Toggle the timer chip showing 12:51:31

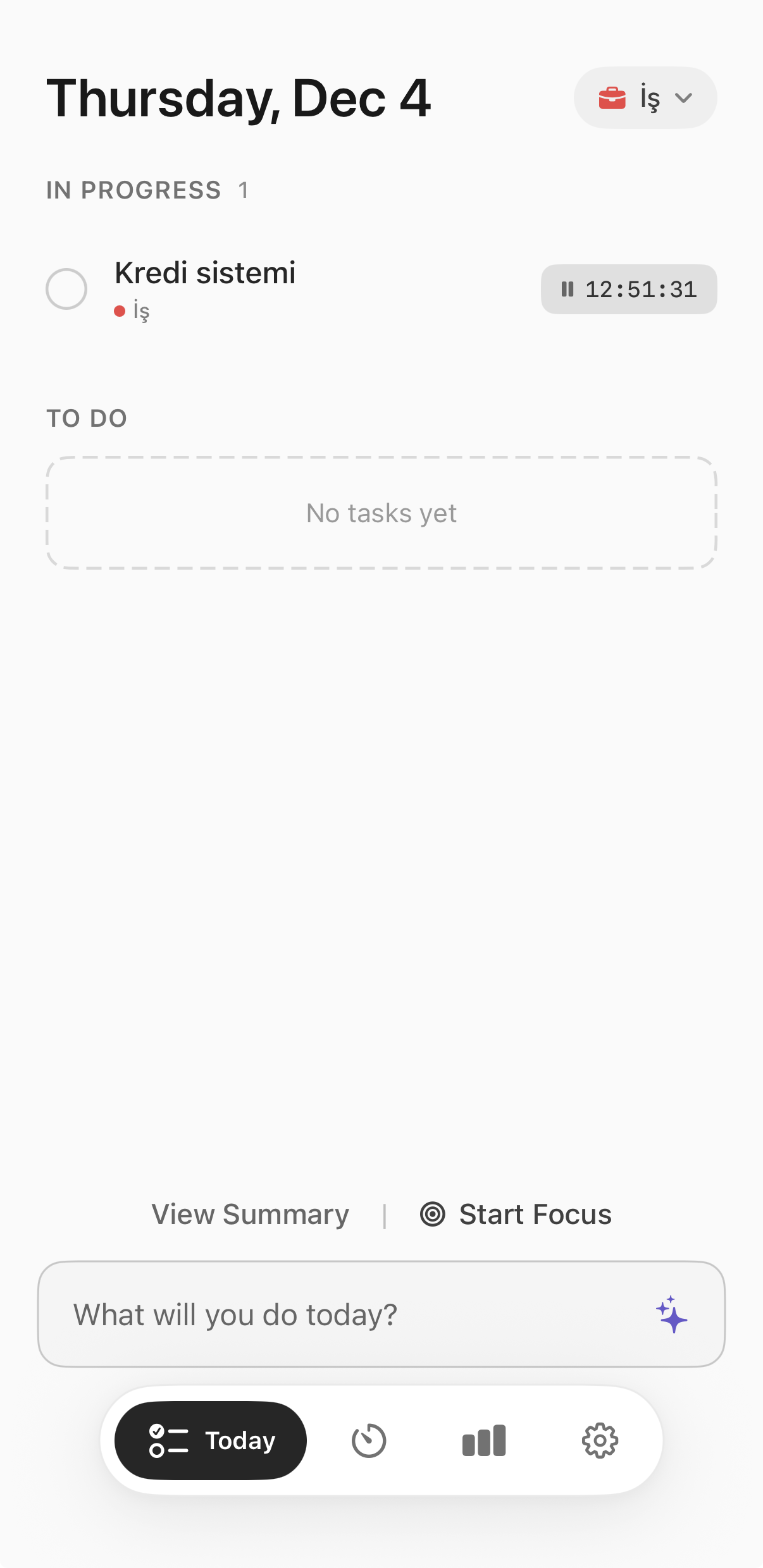pos(628,289)
